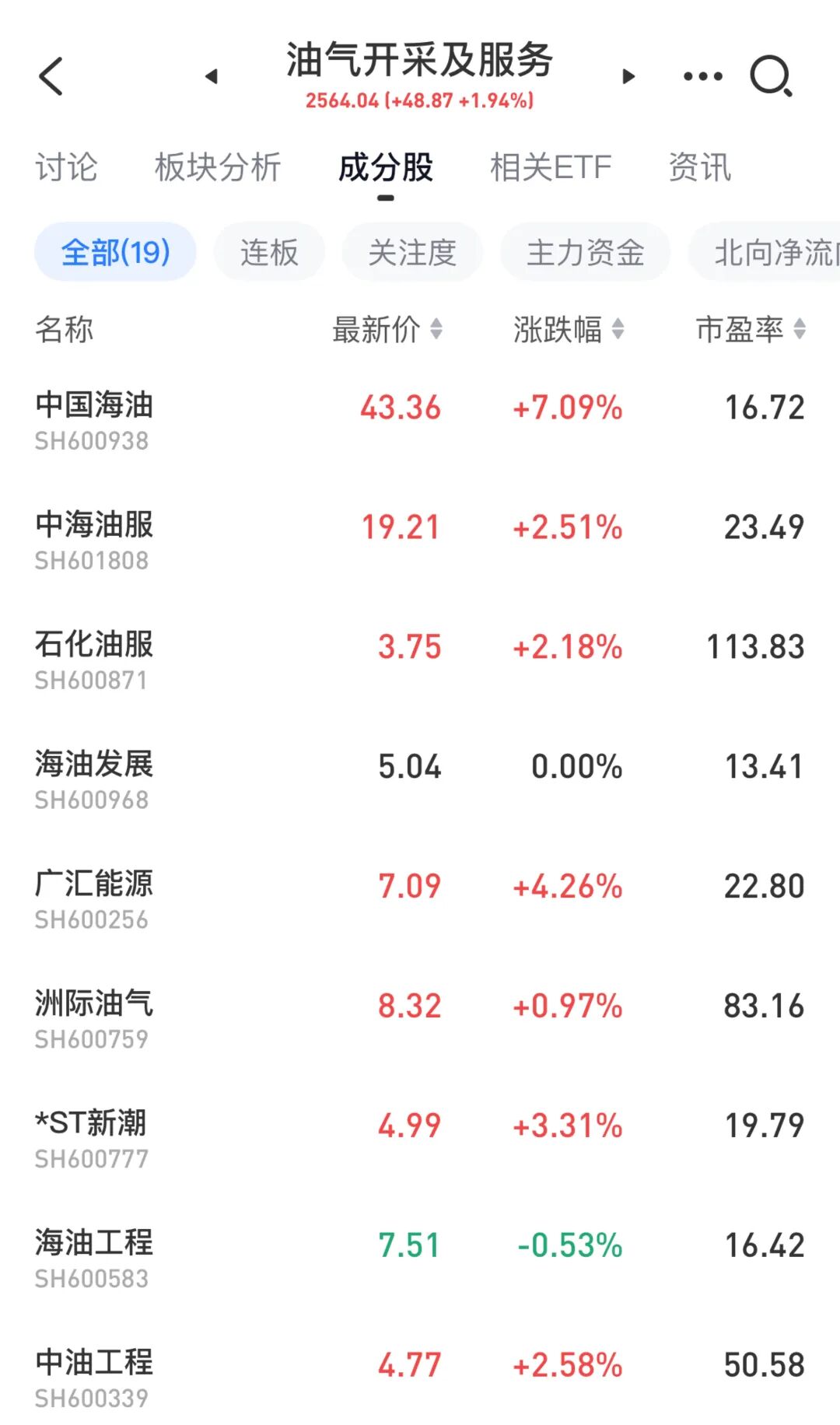Sort the list by 市盈率
840x1425 pixels.
[x=750, y=329]
